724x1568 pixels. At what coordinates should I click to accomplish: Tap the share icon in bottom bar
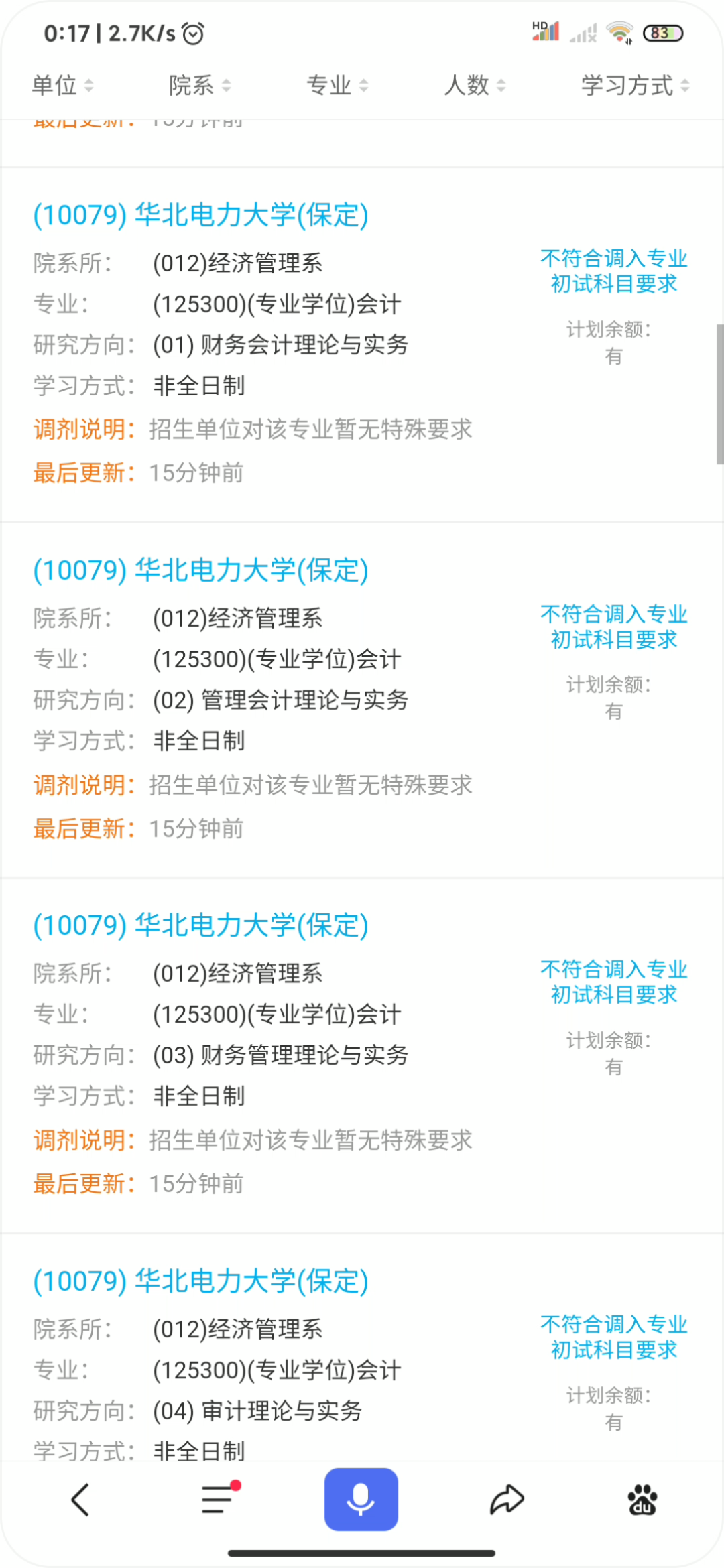tap(506, 1499)
